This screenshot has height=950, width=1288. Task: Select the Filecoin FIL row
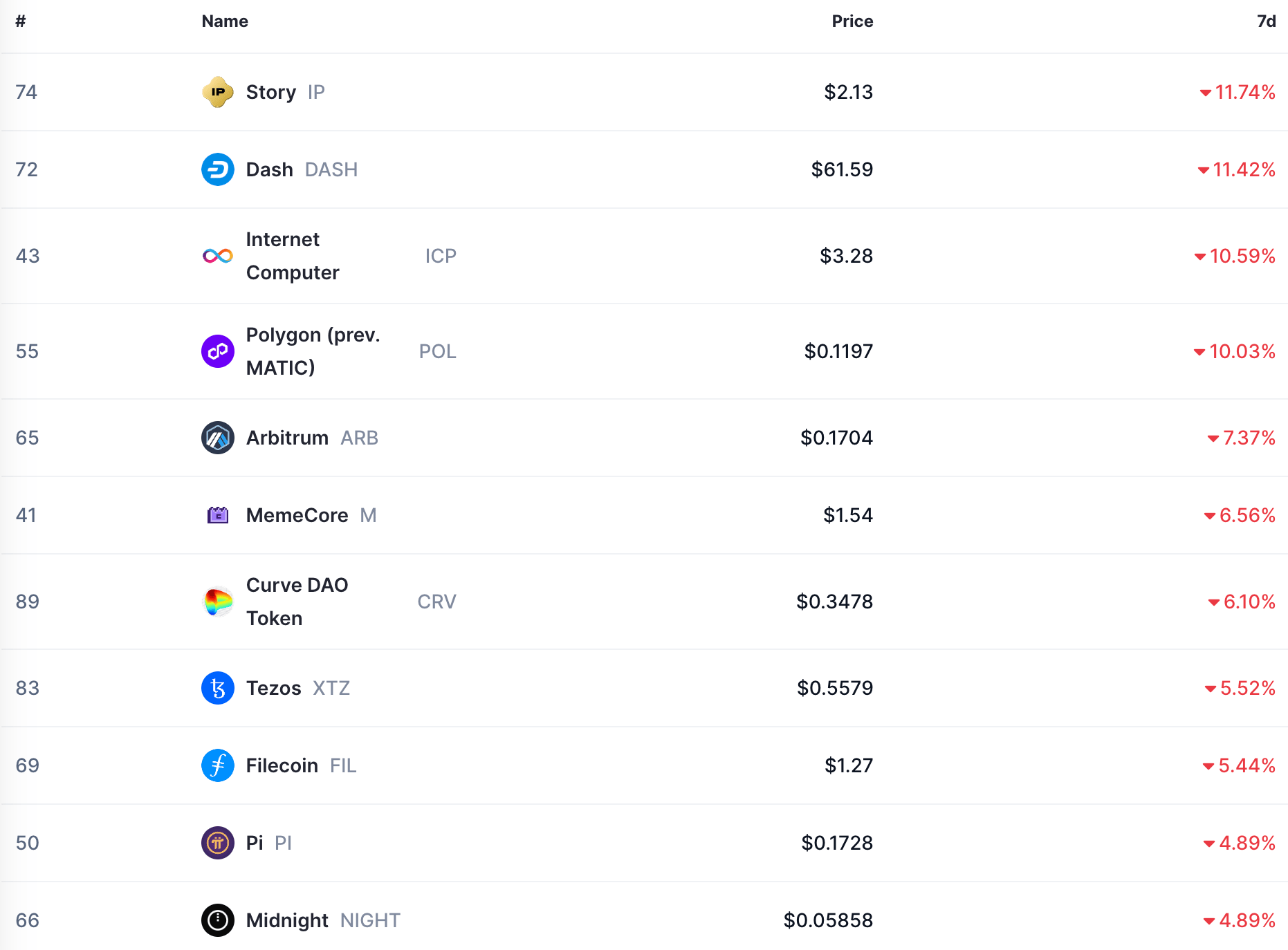click(282, 765)
